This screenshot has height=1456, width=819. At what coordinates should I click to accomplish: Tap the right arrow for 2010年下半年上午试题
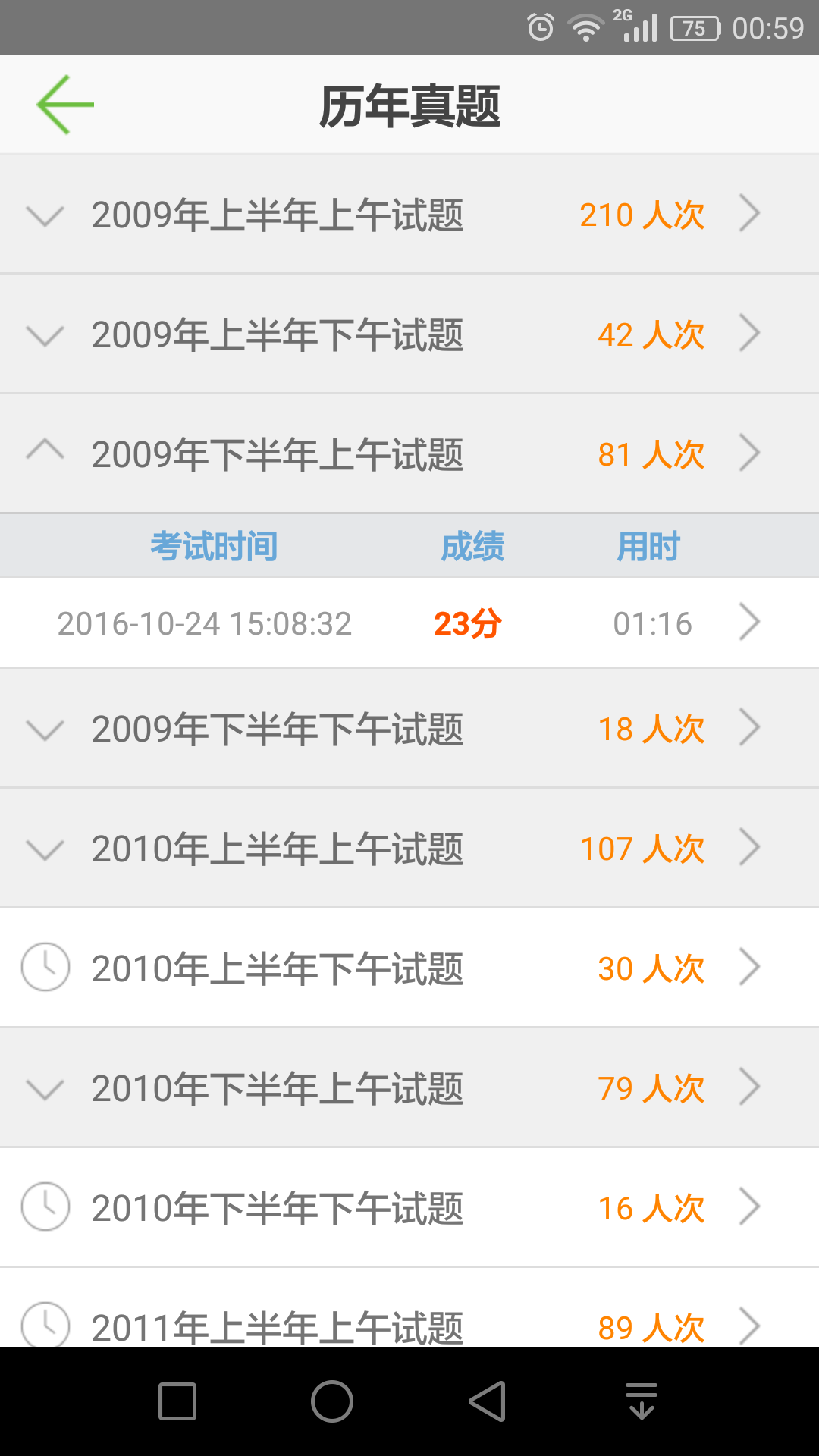click(750, 1087)
